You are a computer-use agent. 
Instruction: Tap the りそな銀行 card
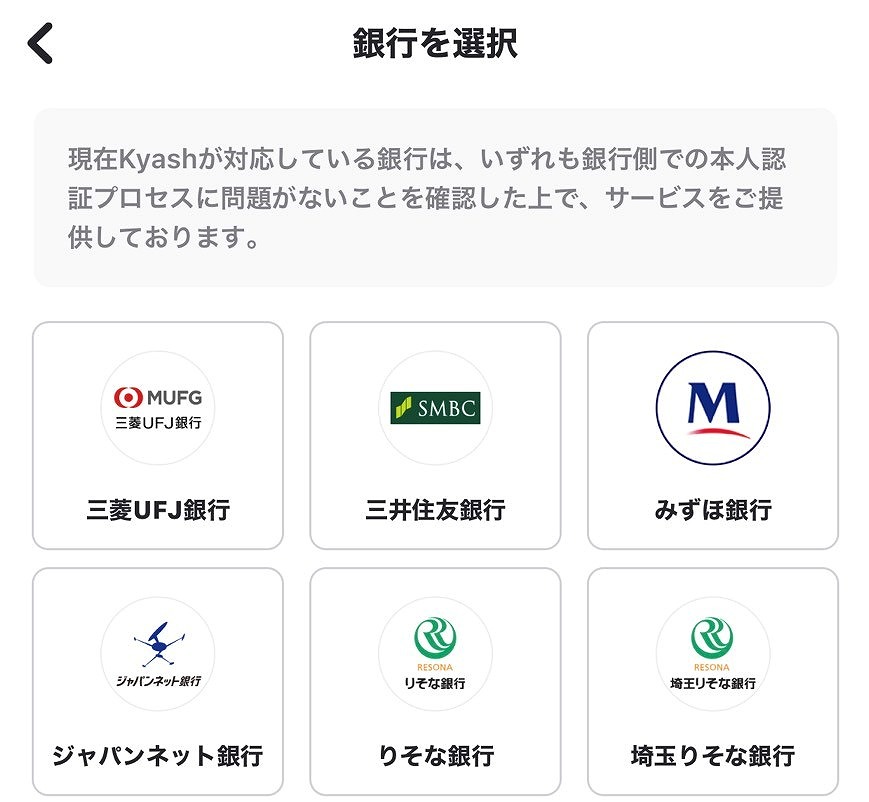(x=435, y=681)
